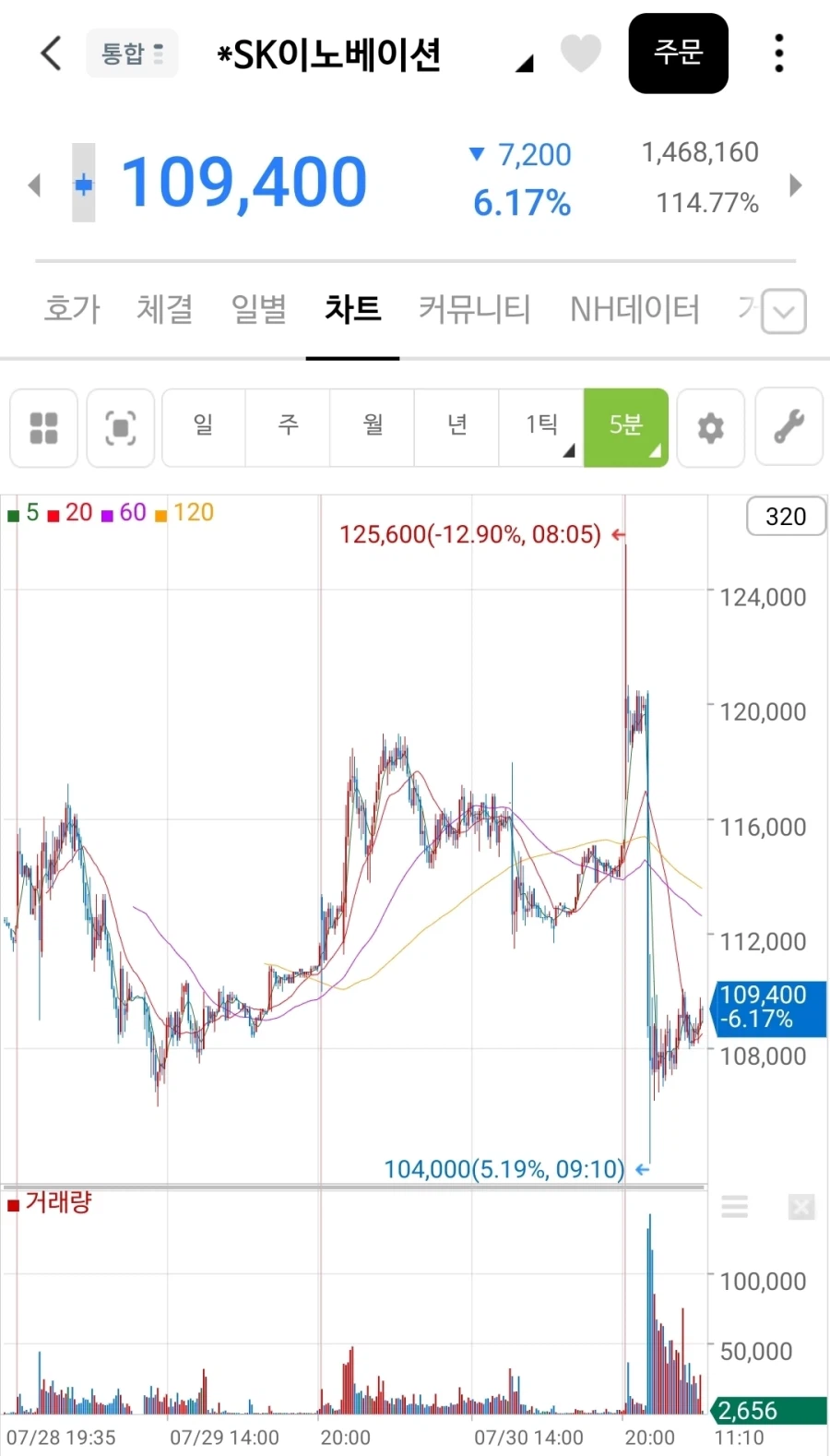Open the chart grid layout button
This screenshot has width=830, height=1456.
point(43,427)
